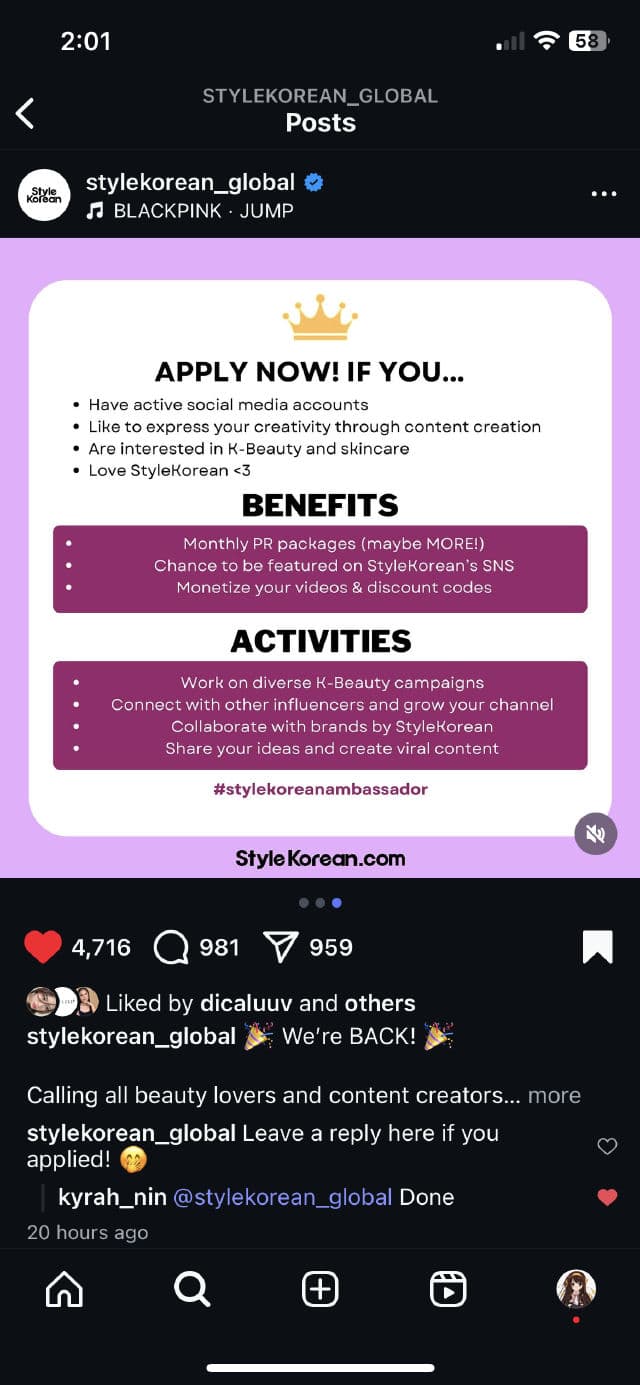Screen dimensions: 640x1385
Task: Open the Reels tab
Action: (448, 1290)
